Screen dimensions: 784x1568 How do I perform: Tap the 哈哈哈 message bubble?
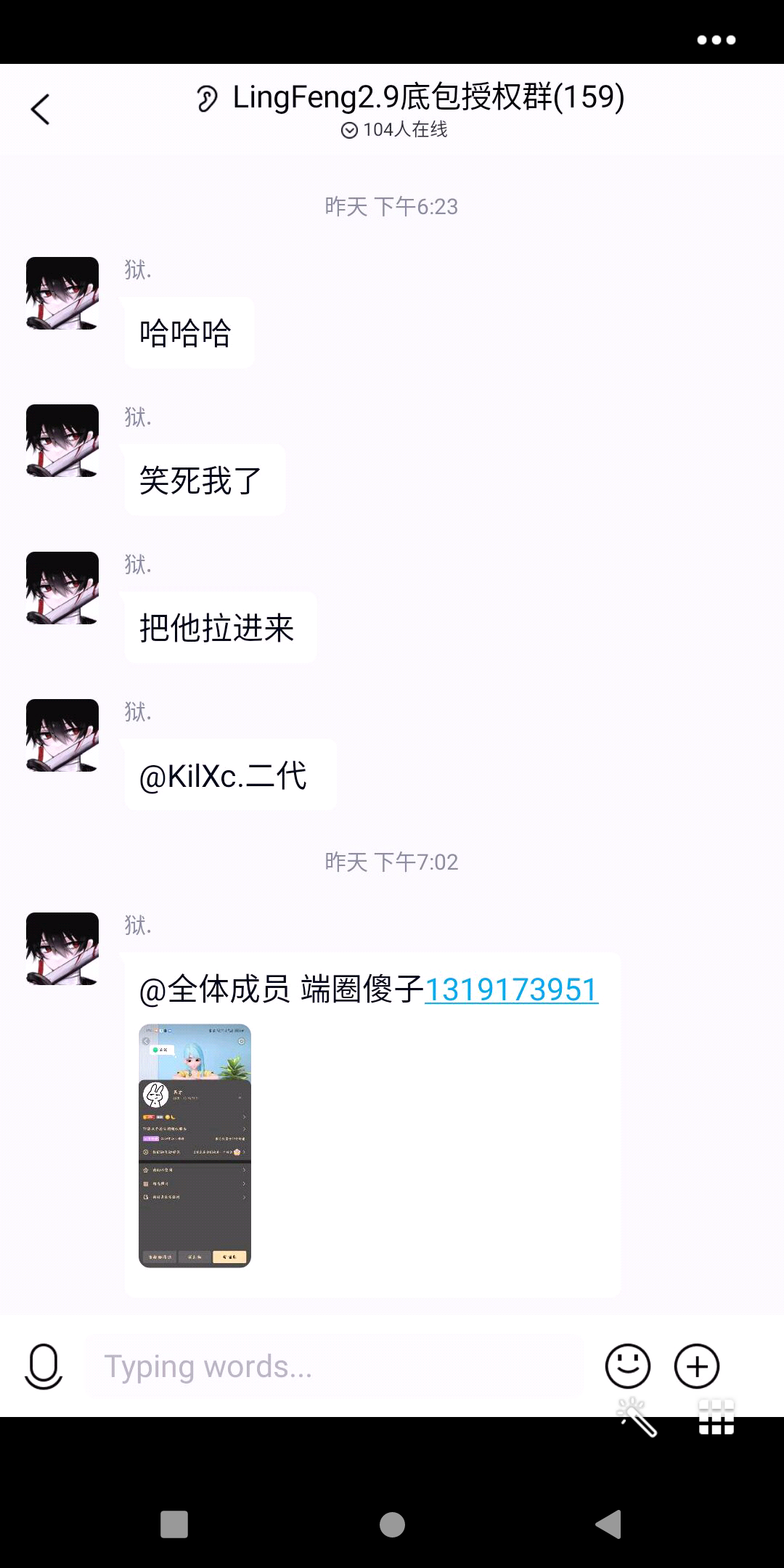click(x=187, y=332)
